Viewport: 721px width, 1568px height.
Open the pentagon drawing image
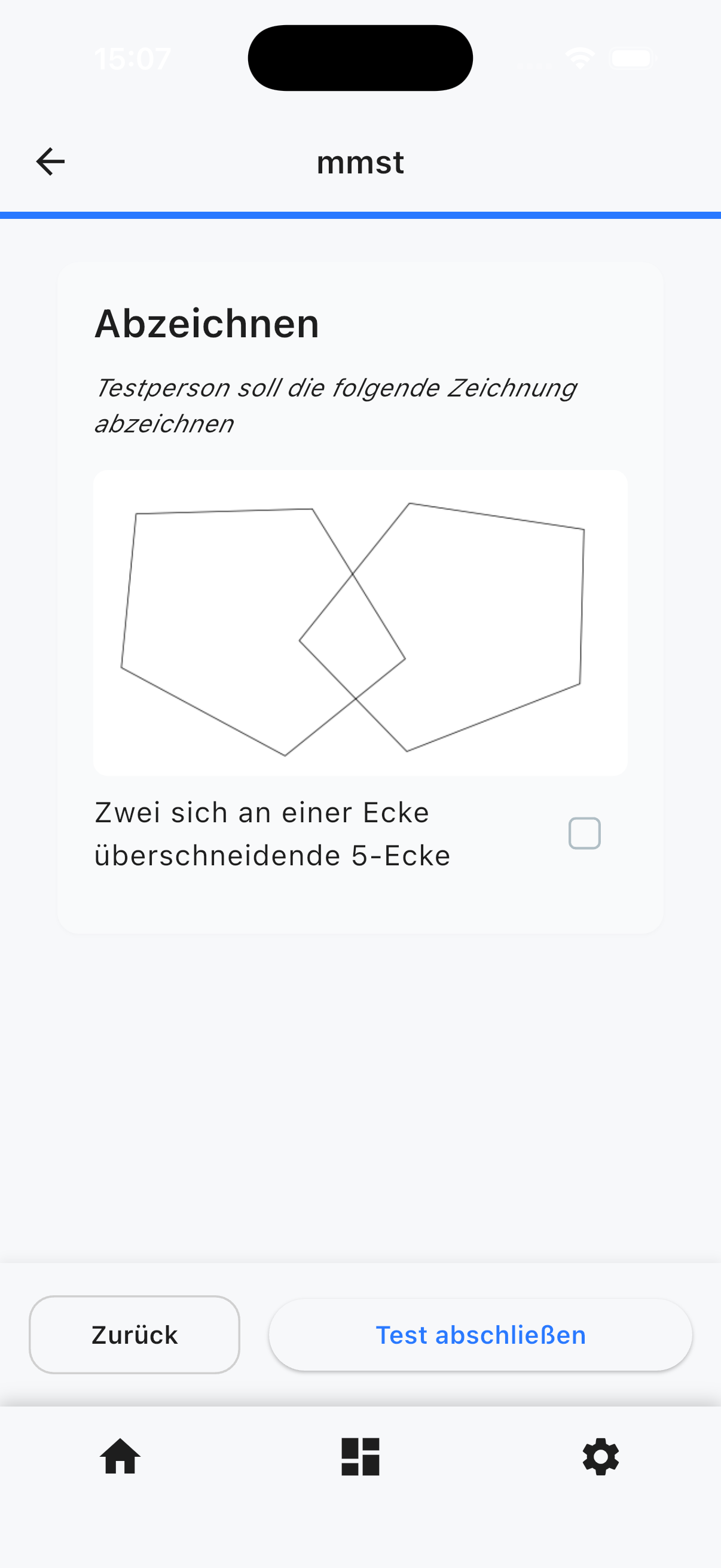tap(360, 621)
